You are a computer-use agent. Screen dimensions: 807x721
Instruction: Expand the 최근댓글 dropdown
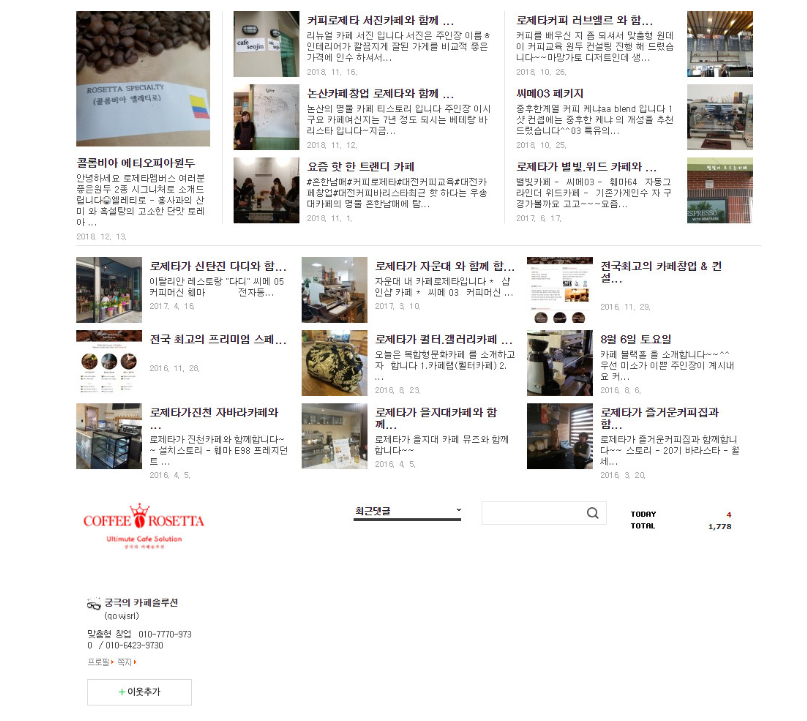pyautogui.click(x=407, y=511)
